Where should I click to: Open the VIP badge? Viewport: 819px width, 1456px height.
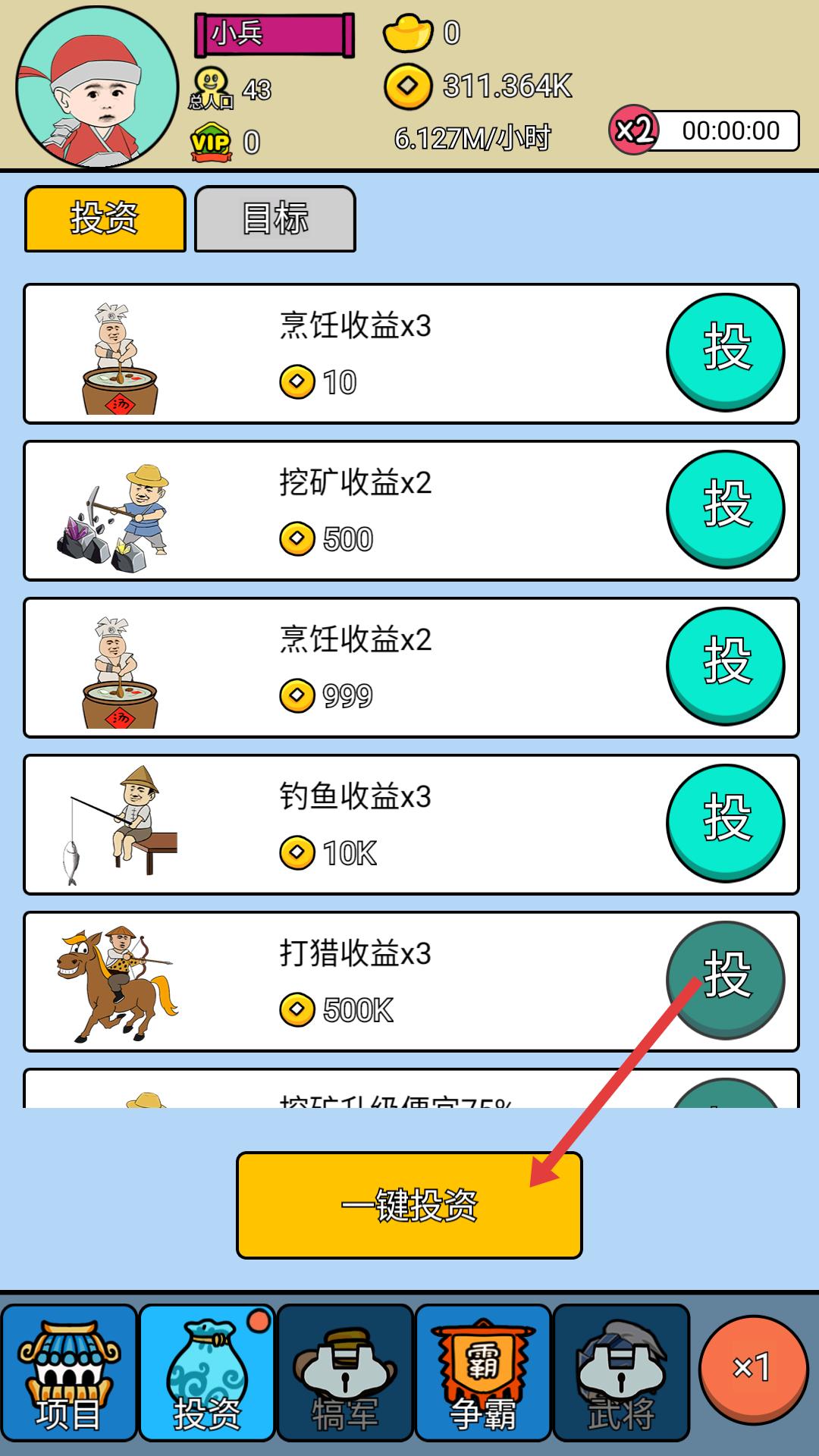(x=211, y=142)
